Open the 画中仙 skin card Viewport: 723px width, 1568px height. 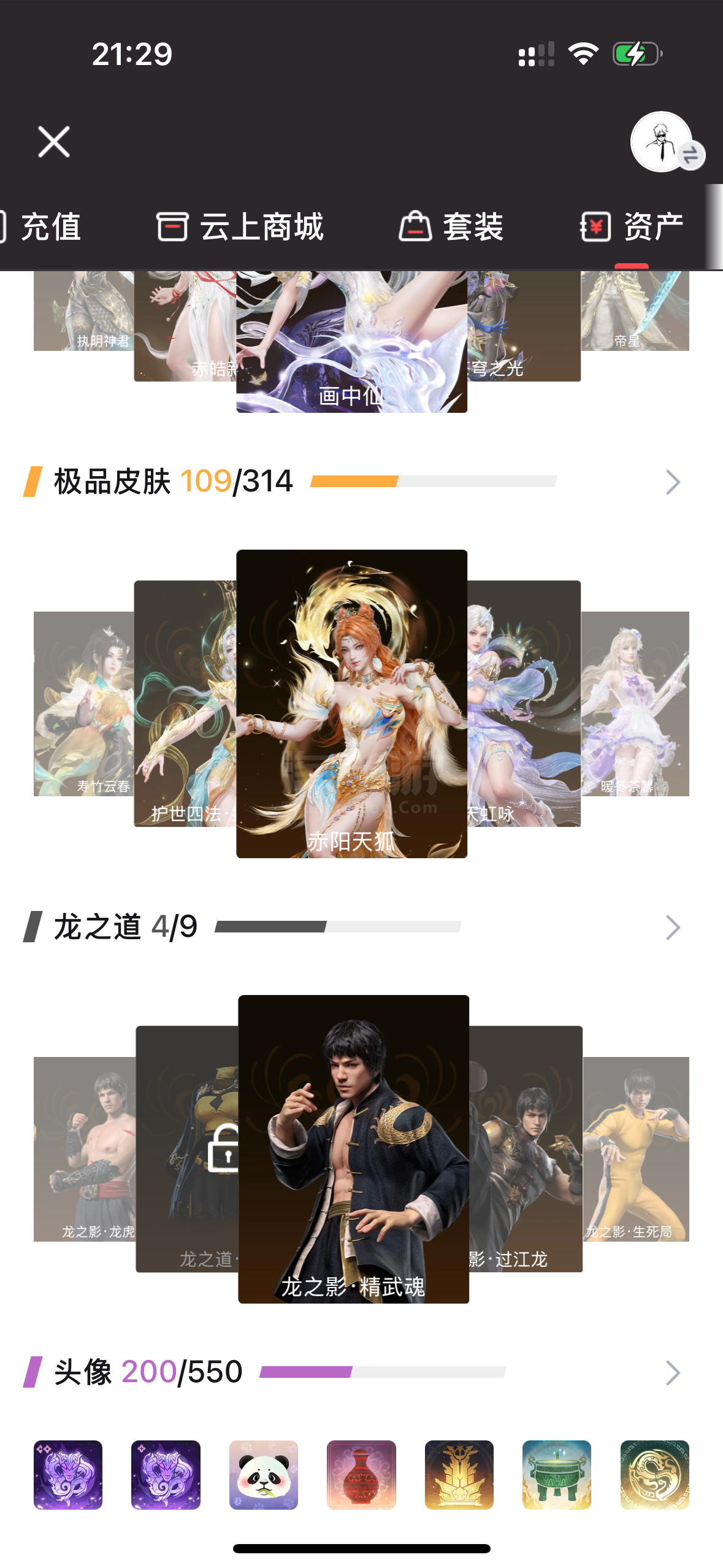[351, 344]
